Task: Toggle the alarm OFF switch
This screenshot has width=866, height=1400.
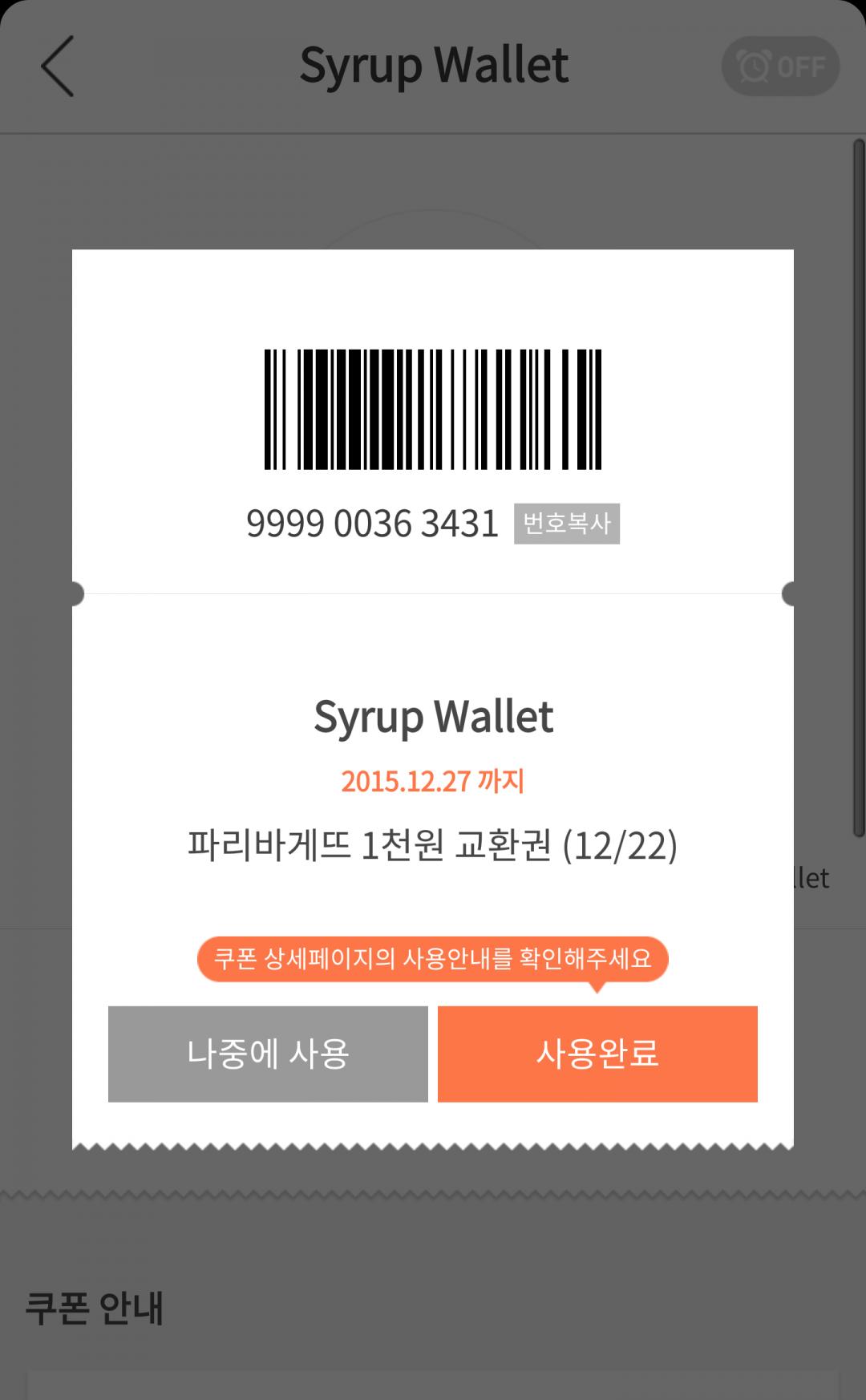Action: pos(780,66)
